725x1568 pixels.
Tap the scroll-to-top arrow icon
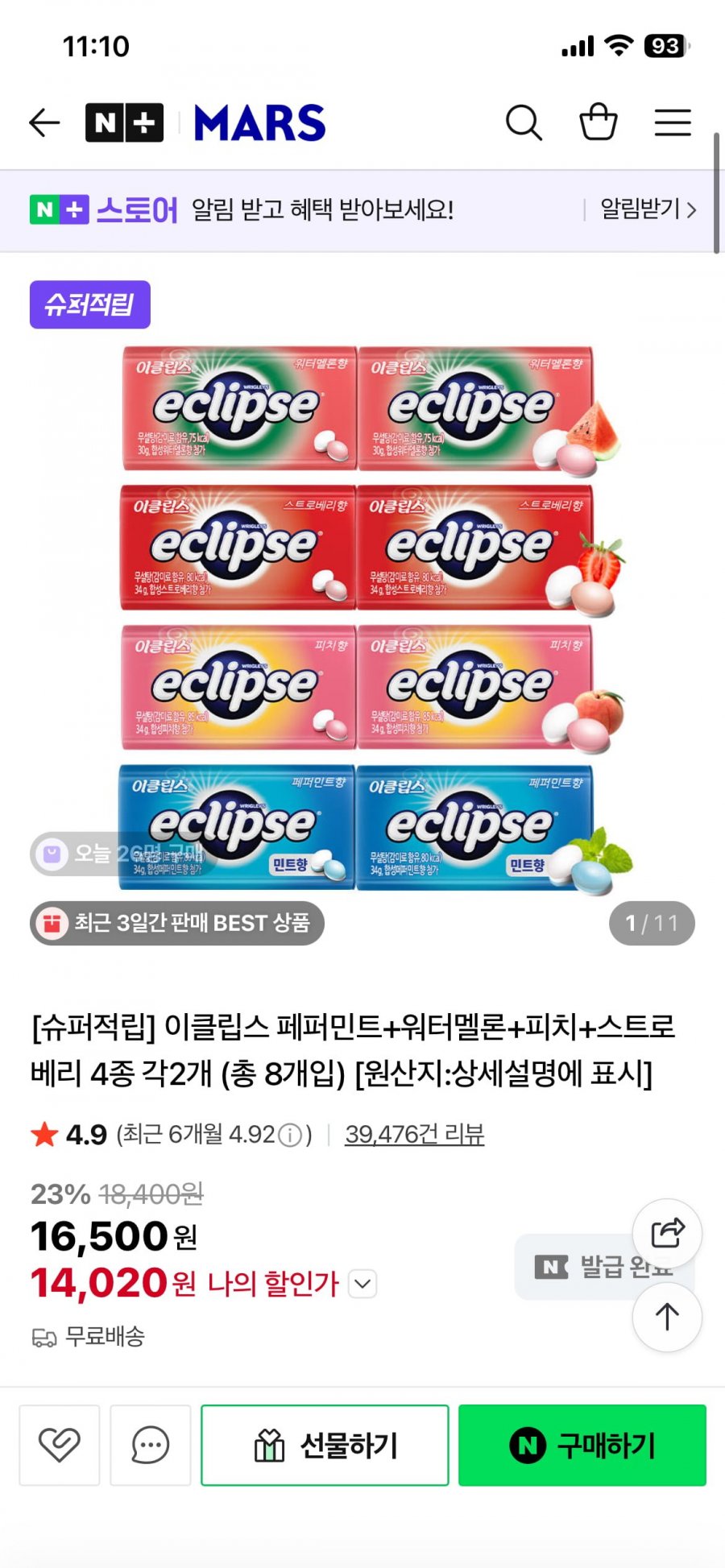click(667, 1318)
